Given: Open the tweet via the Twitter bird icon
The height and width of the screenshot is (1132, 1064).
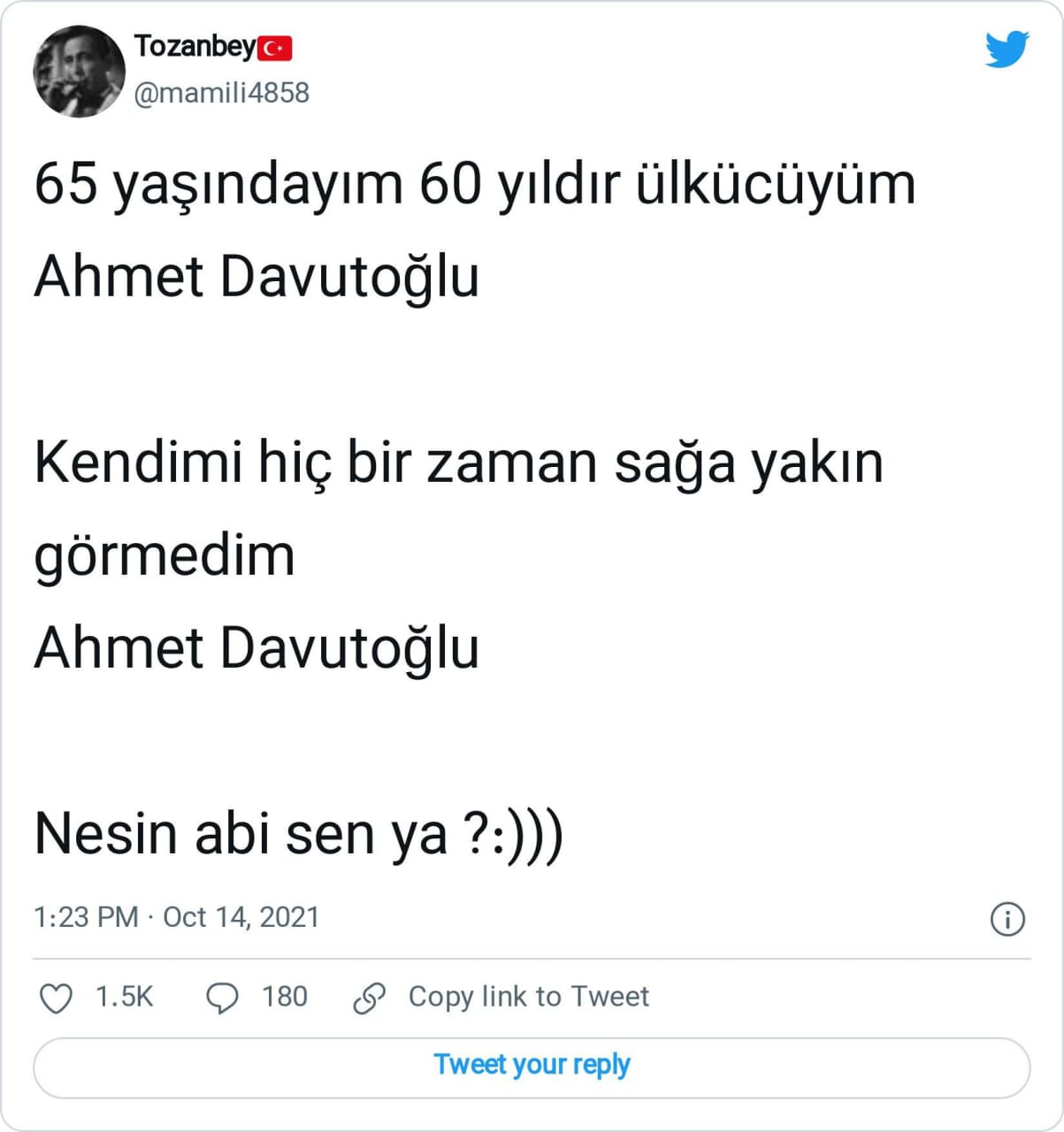Looking at the screenshot, I should pos(1007,50).
